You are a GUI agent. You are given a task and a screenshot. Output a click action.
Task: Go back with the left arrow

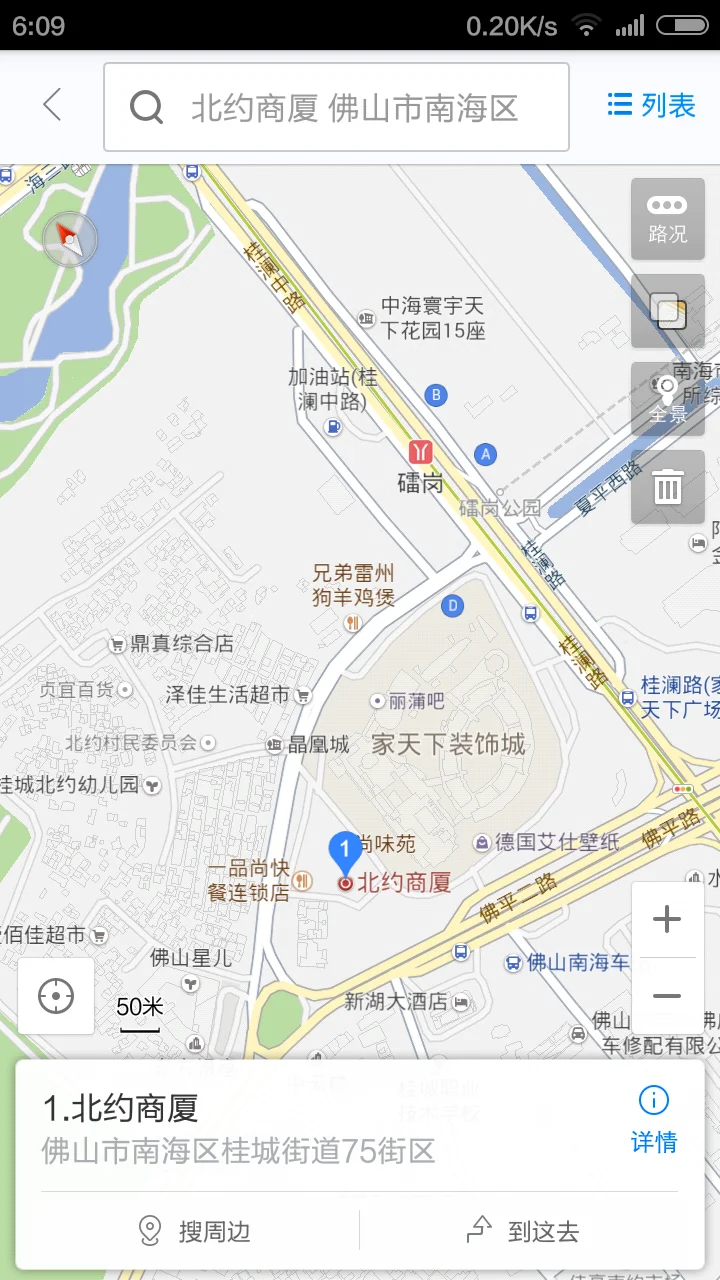(x=52, y=105)
